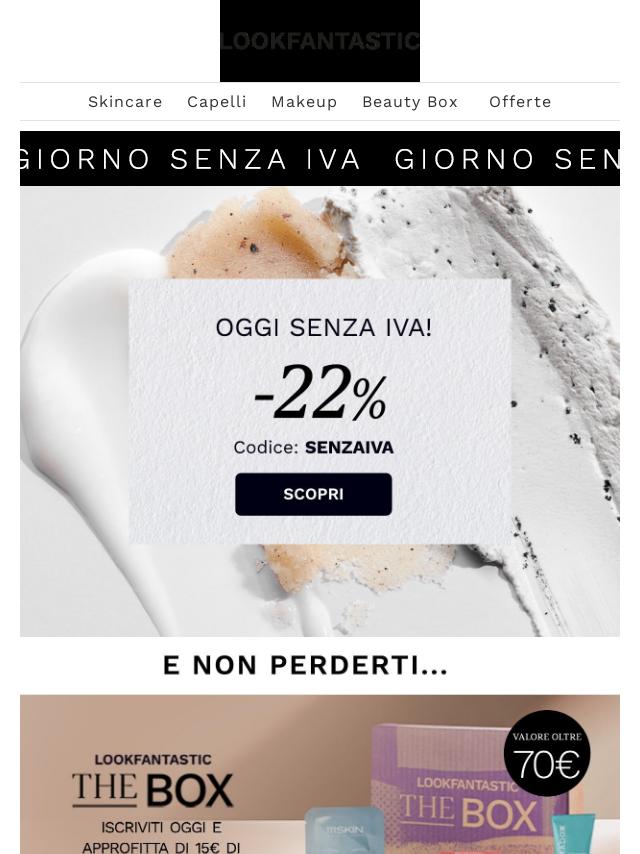This screenshot has width=640, height=854.
Task: Open the Lookfantastic The Box banner
Action: [320, 775]
